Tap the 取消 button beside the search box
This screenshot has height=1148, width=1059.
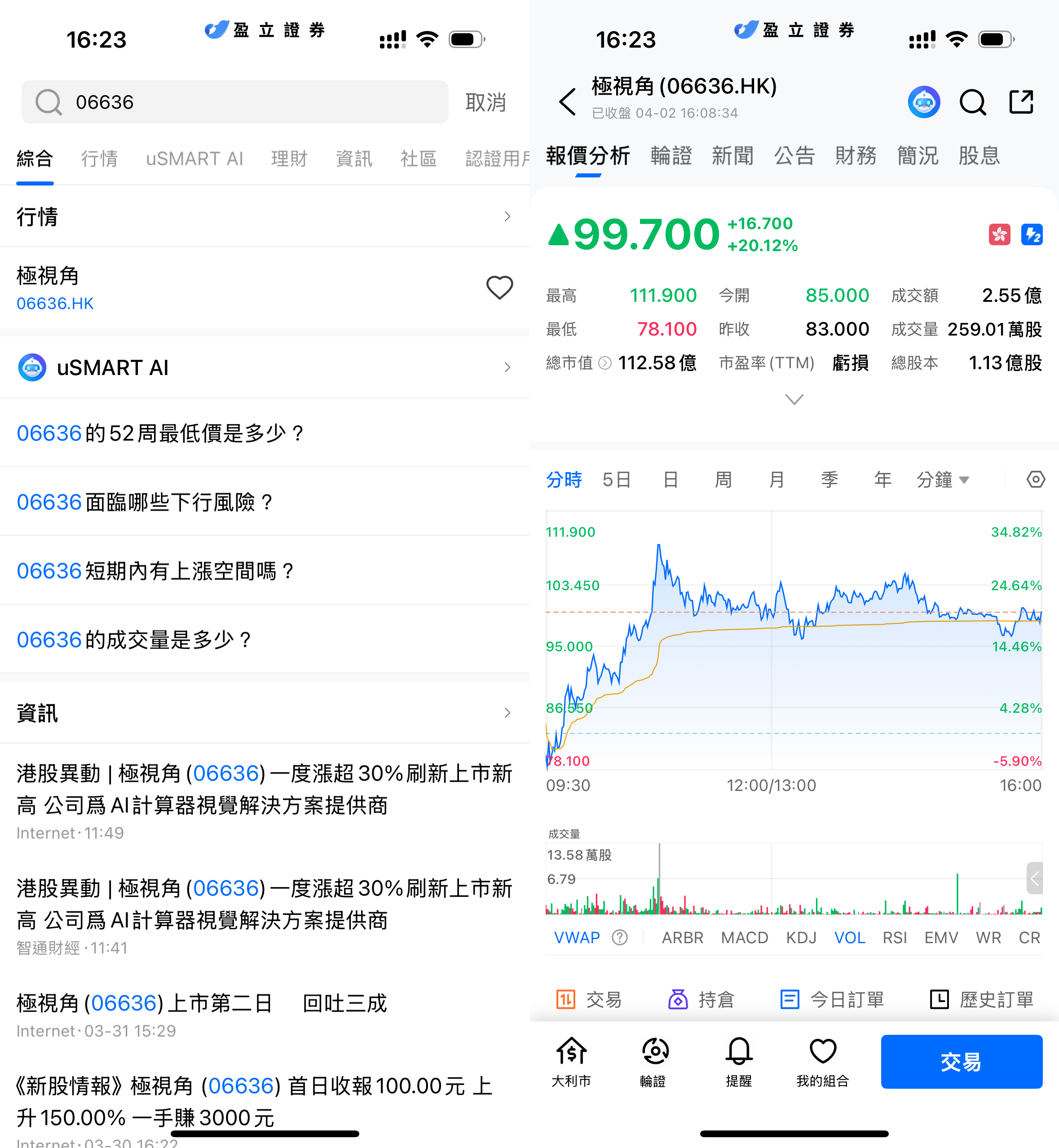coord(485,102)
